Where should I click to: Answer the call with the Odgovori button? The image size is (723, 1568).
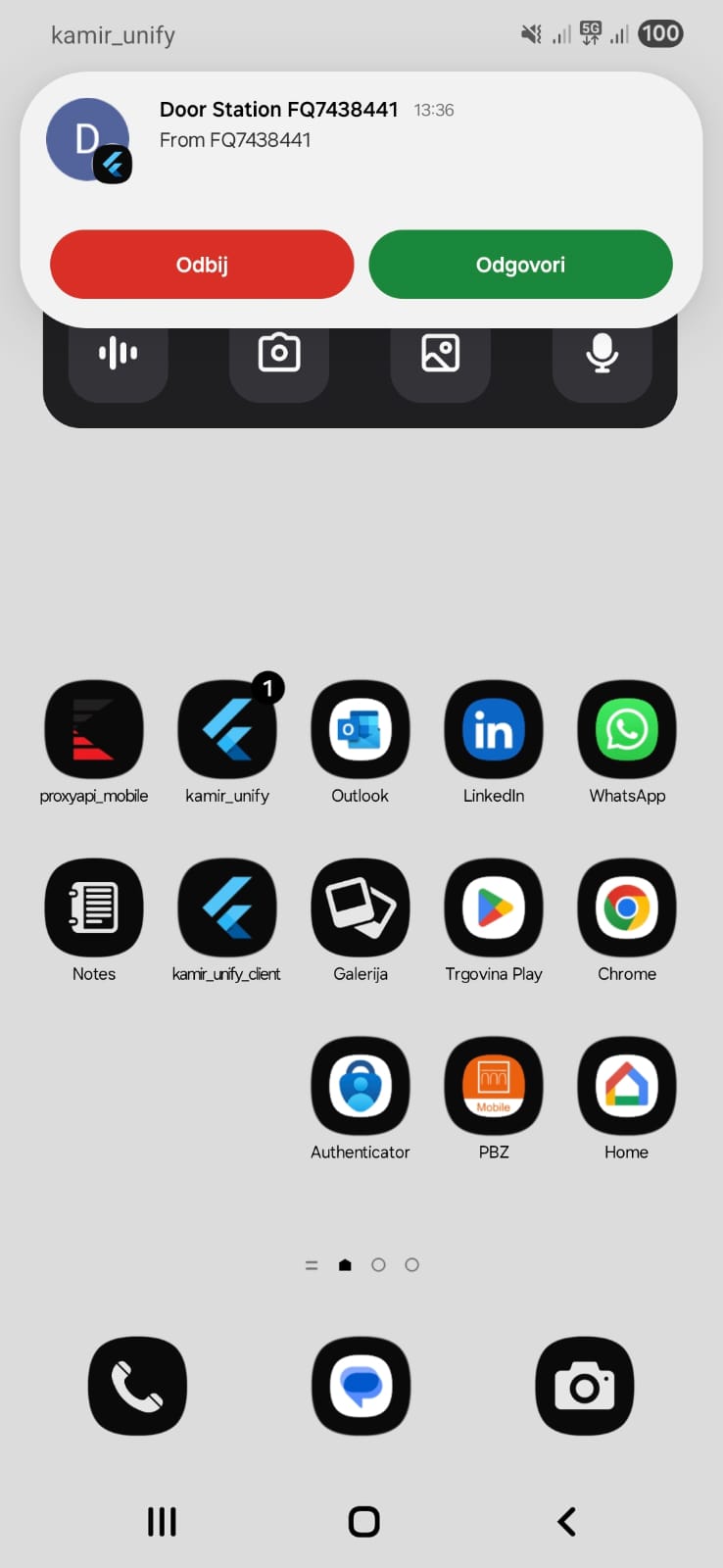coord(520,265)
